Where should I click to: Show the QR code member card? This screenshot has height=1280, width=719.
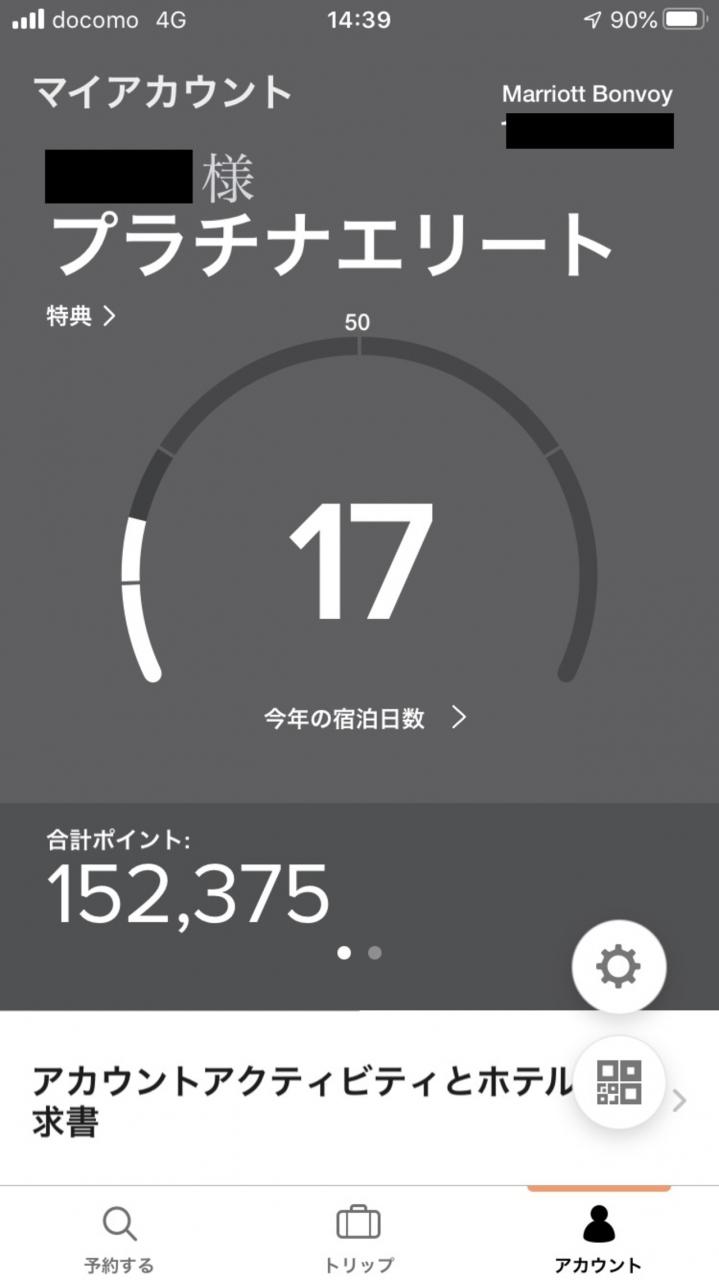pyautogui.click(x=618, y=1082)
